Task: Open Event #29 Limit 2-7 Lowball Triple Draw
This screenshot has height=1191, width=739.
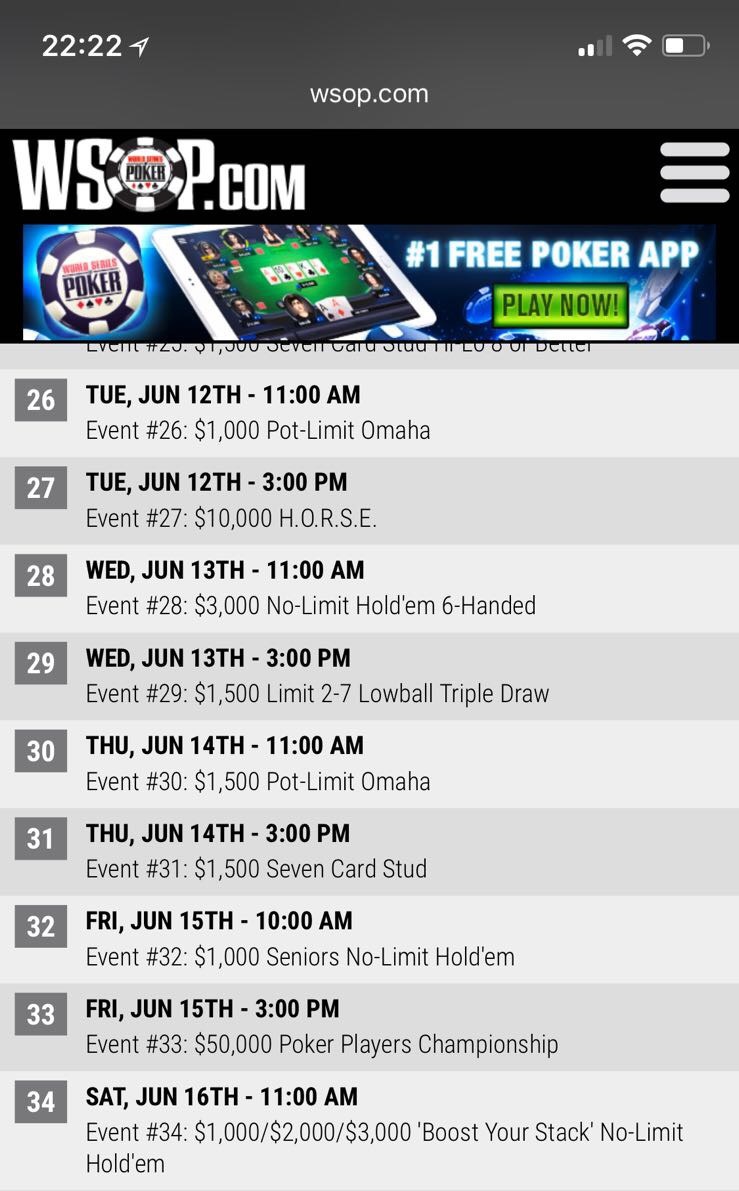Action: (317, 694)
